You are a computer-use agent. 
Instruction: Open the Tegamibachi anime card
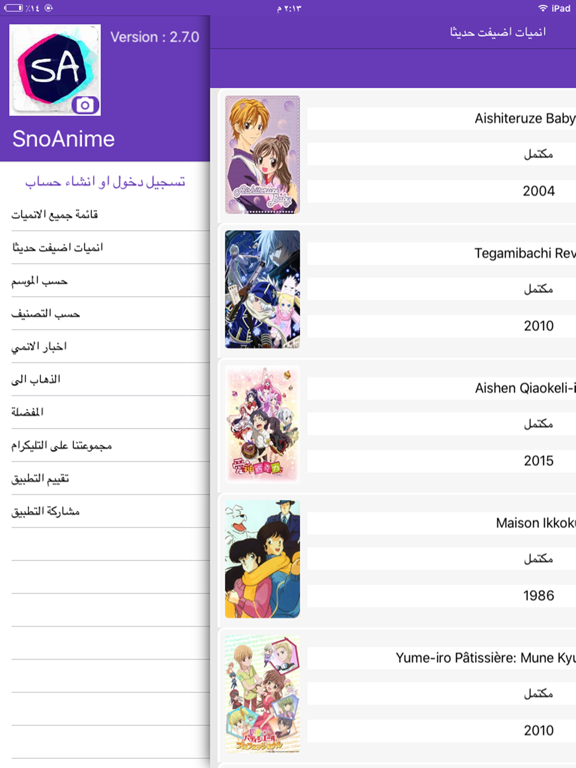[x=397, y=289]
